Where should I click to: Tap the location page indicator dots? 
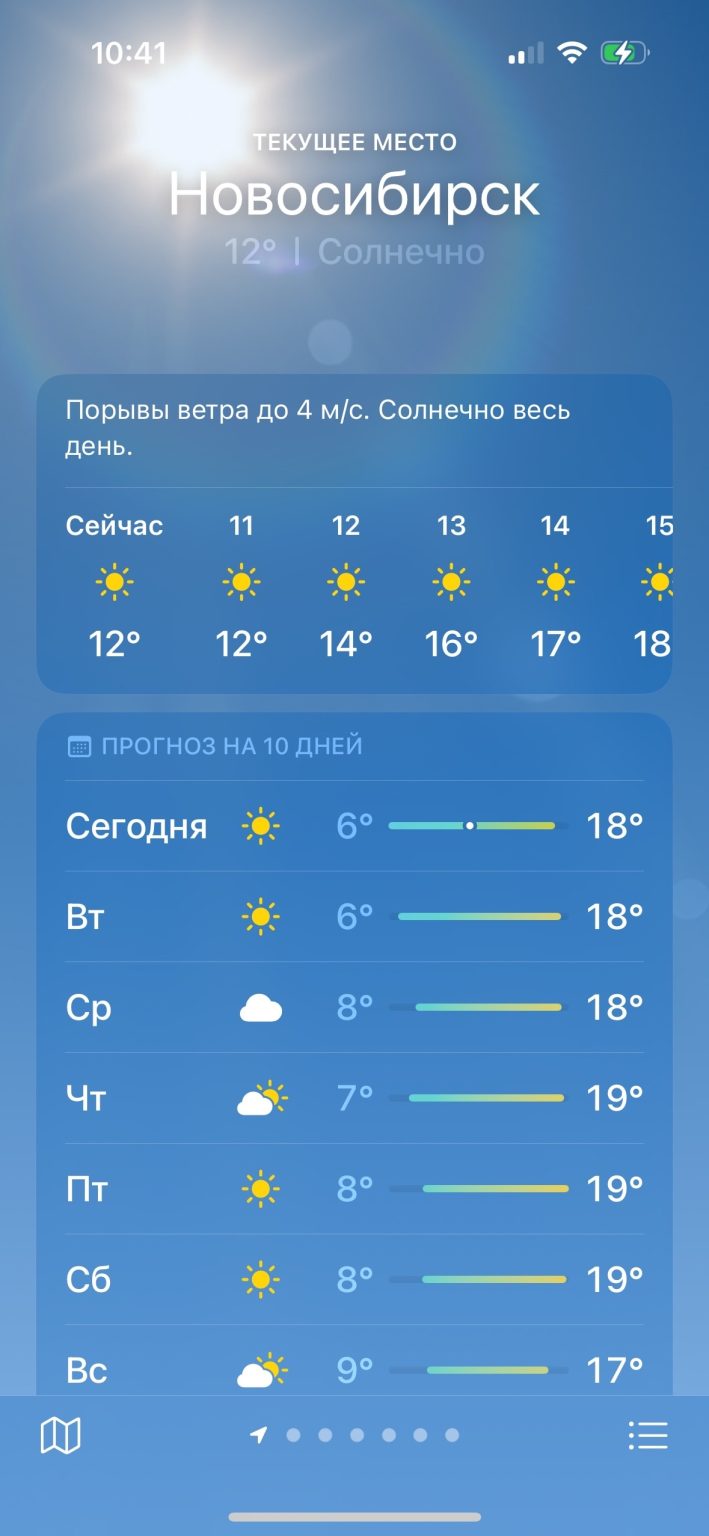point(356,1436)
